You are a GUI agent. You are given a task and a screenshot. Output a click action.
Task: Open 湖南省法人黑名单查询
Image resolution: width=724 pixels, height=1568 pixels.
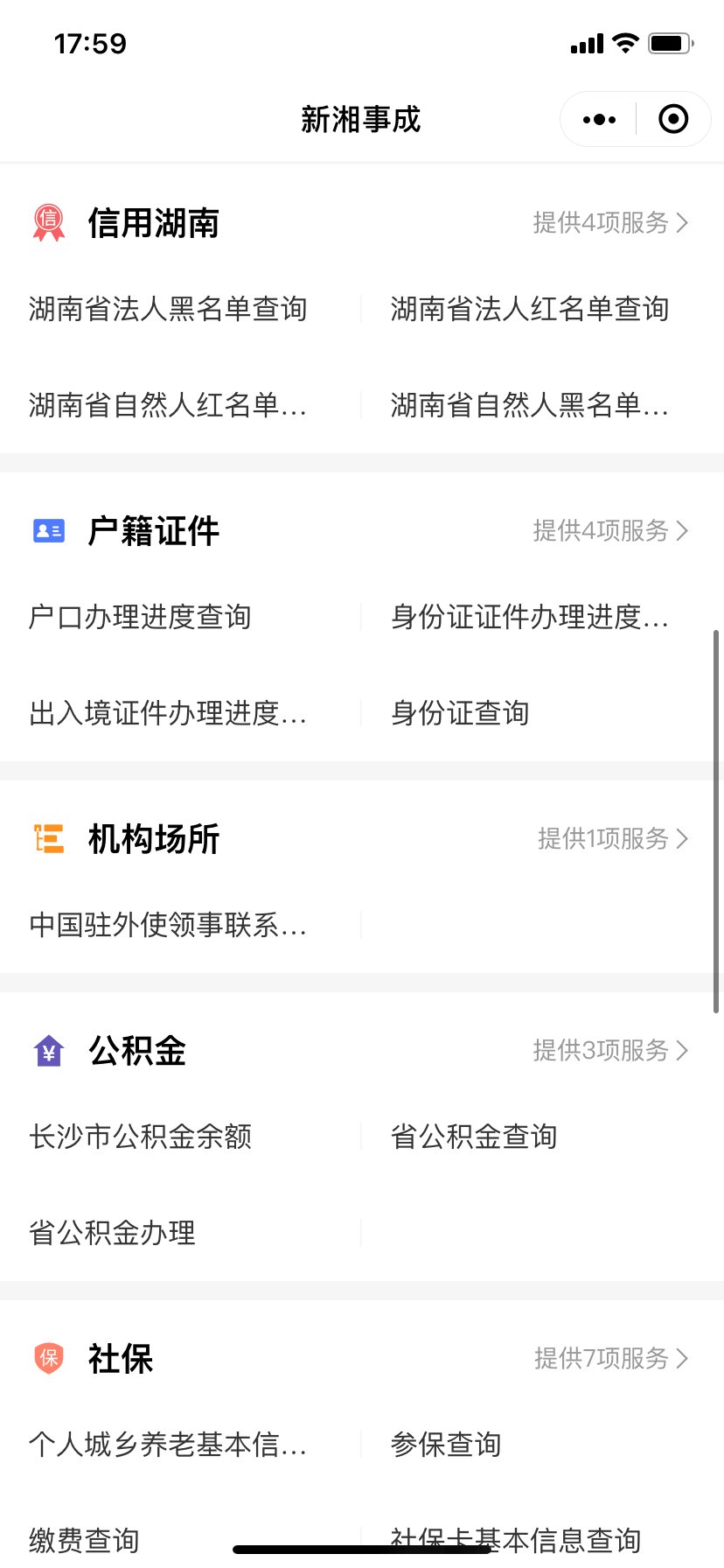168,309
